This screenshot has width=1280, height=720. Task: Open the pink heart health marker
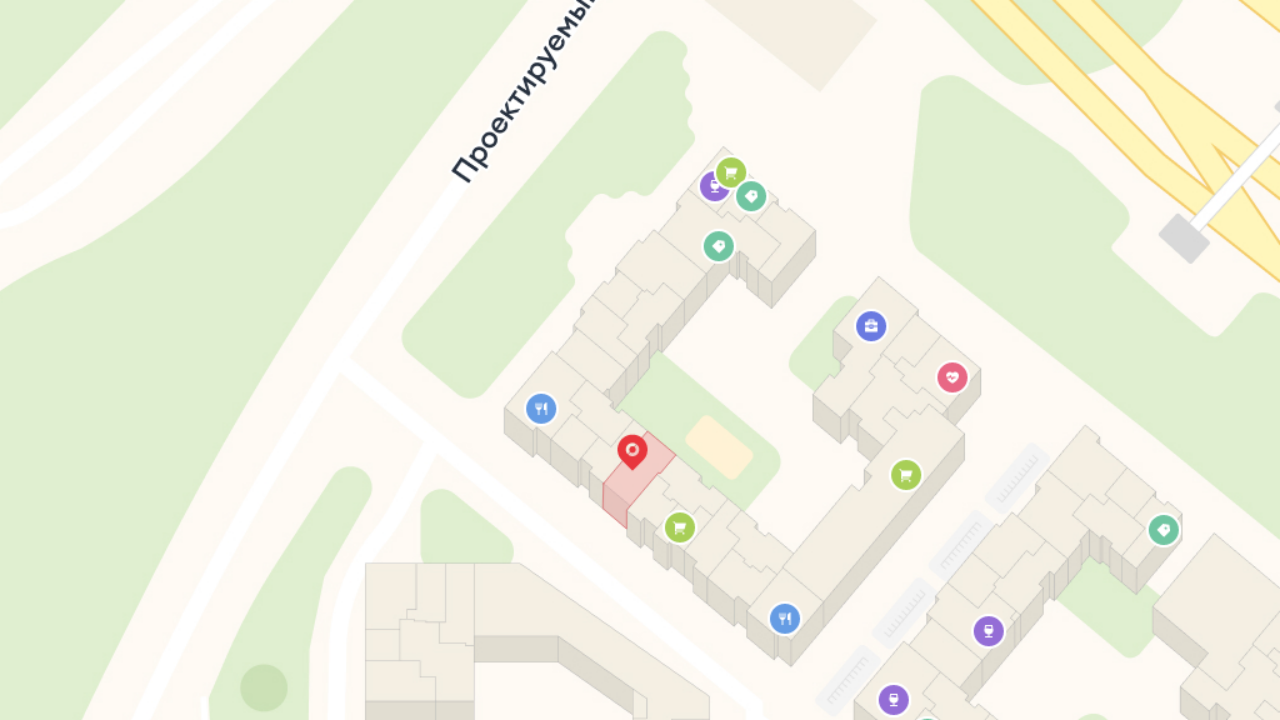952,378
